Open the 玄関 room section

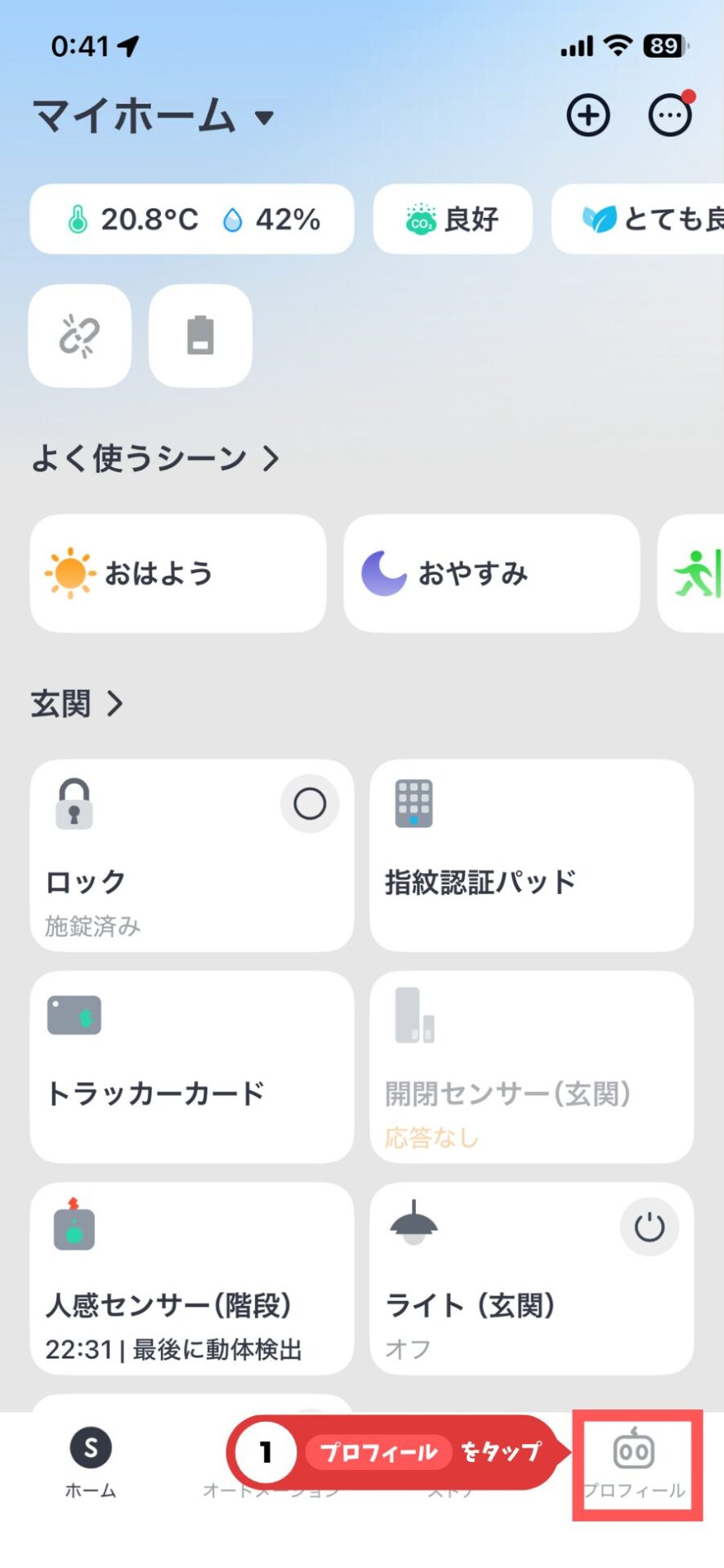coord(77,703)
